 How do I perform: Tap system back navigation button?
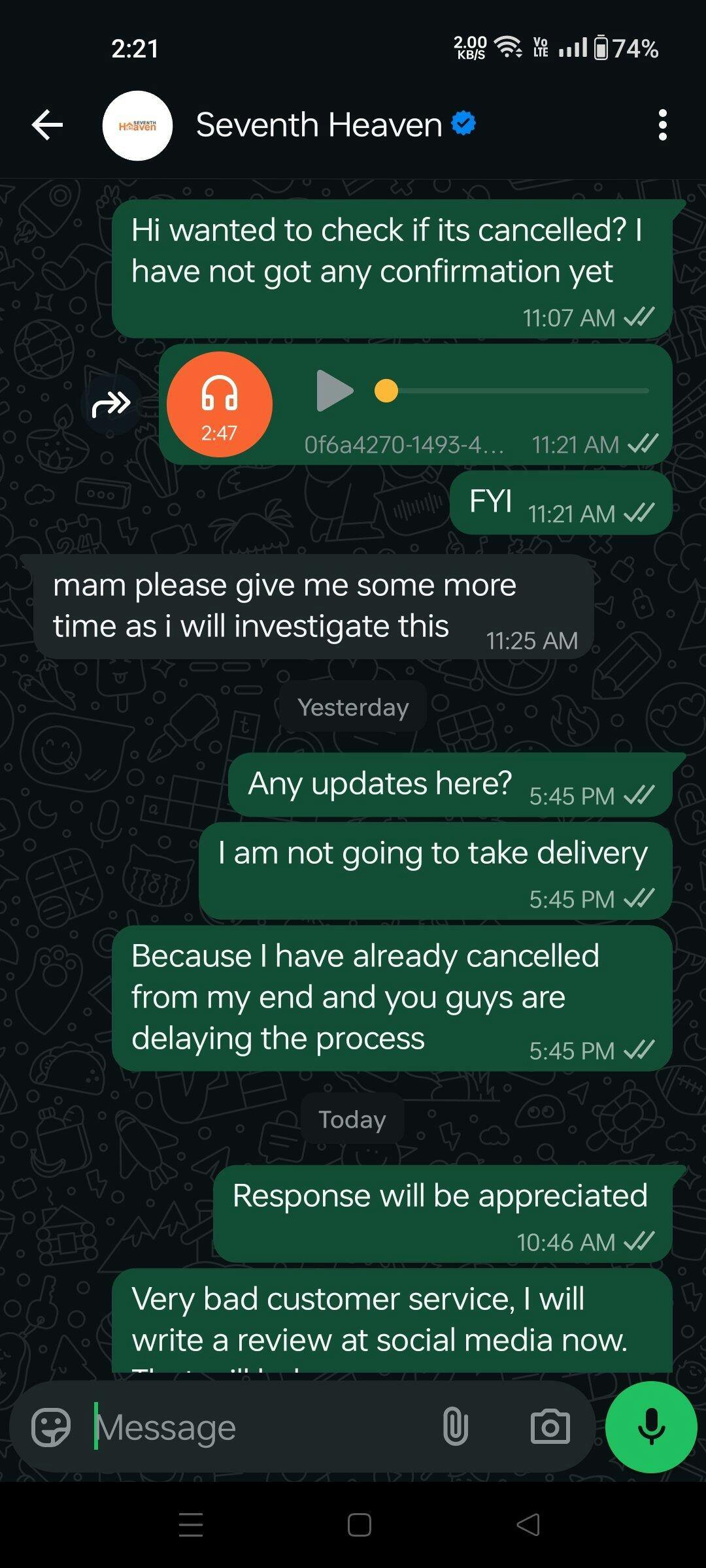click(528, 1525)
